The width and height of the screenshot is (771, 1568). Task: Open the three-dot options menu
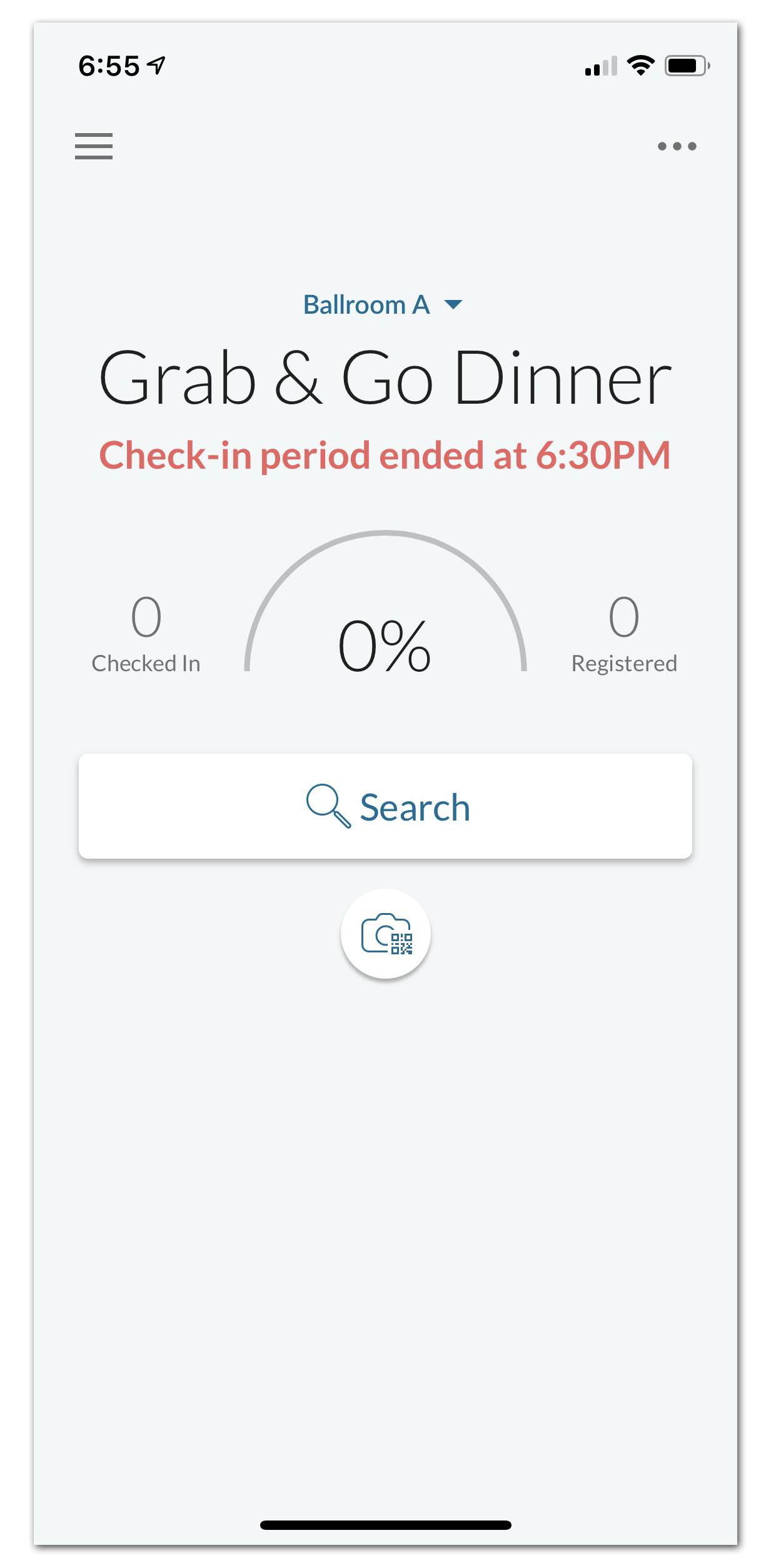click(x=678, y=146)
